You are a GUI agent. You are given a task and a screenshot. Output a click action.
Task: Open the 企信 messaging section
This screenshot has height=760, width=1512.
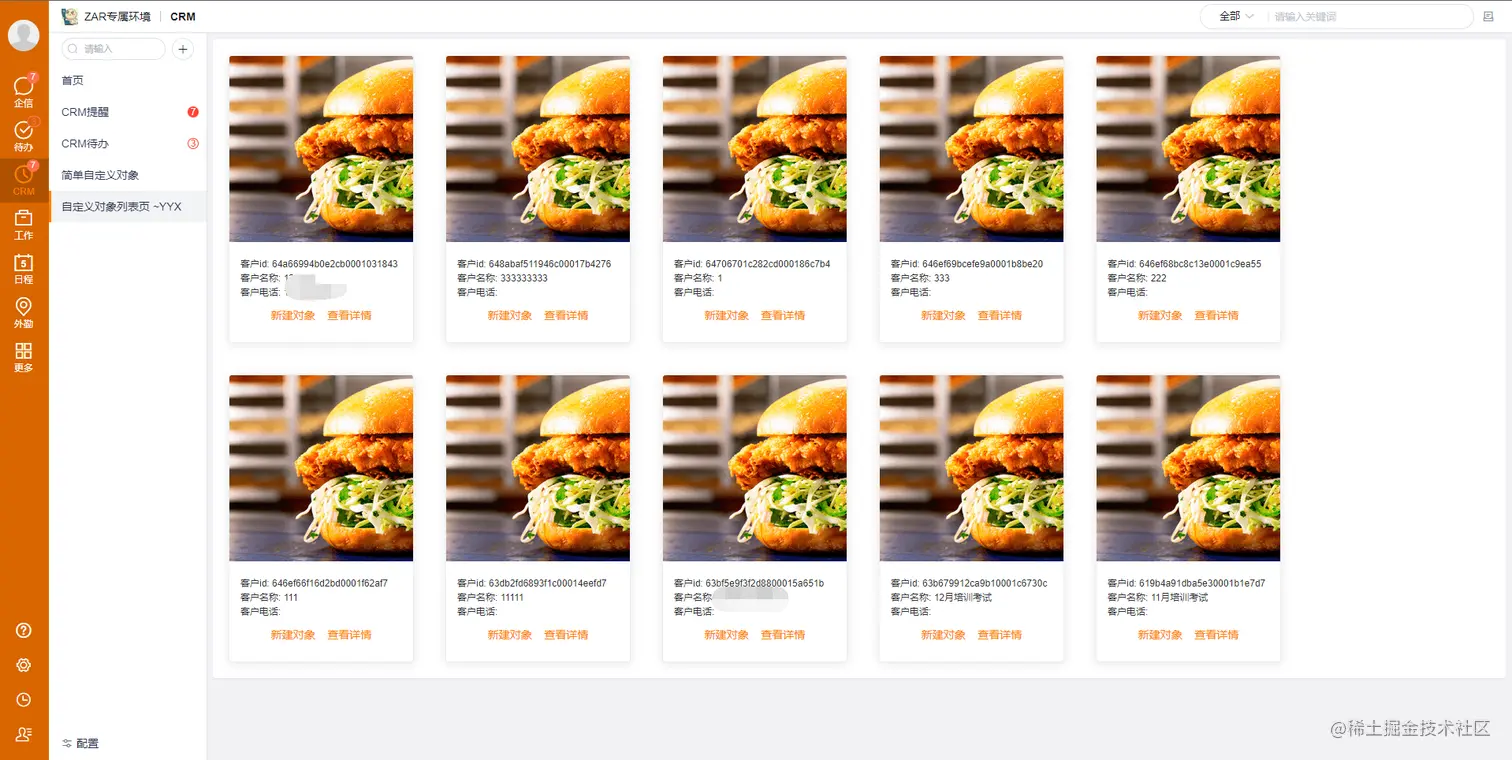23,90
